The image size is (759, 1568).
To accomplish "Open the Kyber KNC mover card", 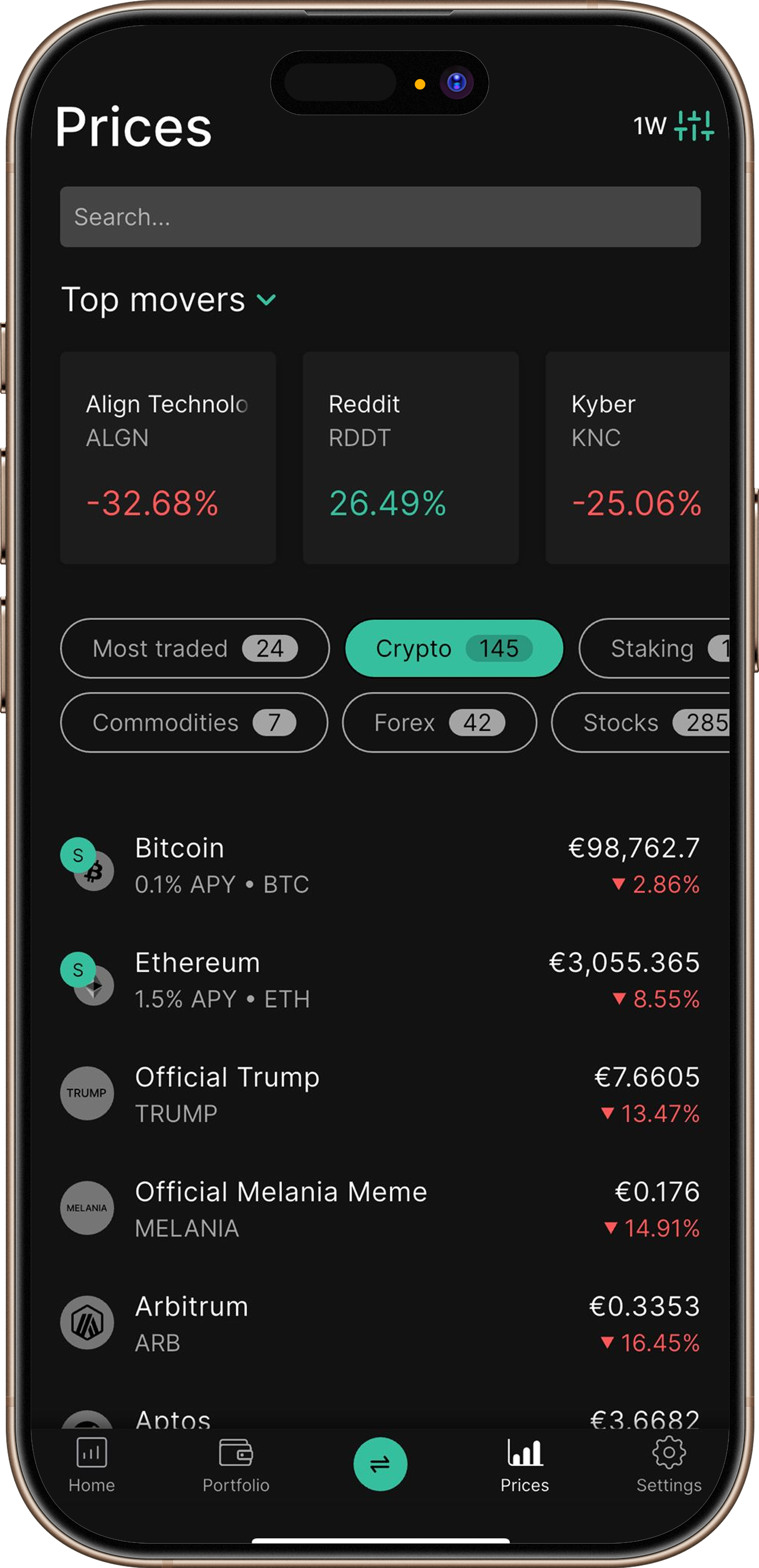I will click(637, 458).
